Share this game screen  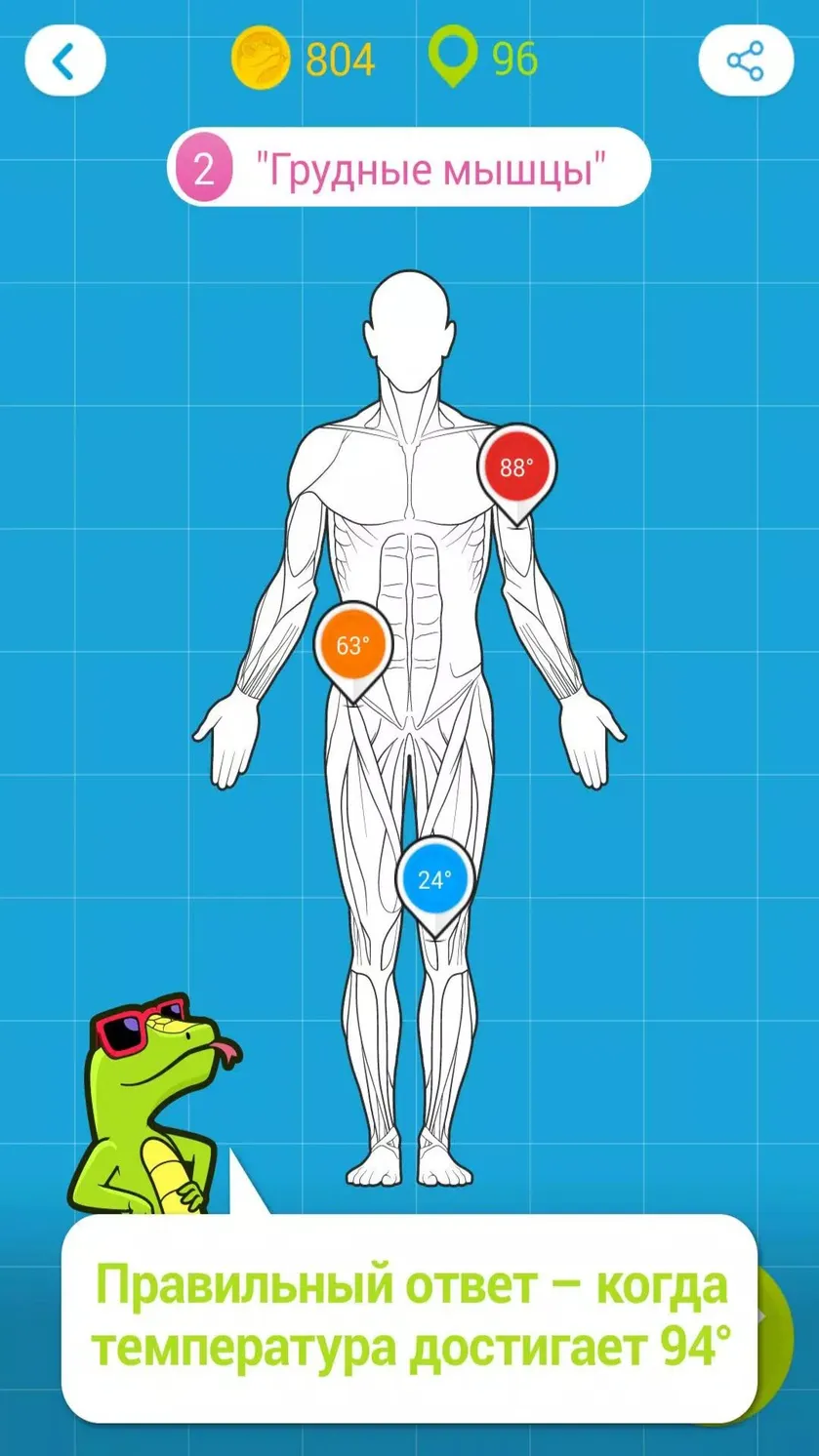click(x=746, y=61)
